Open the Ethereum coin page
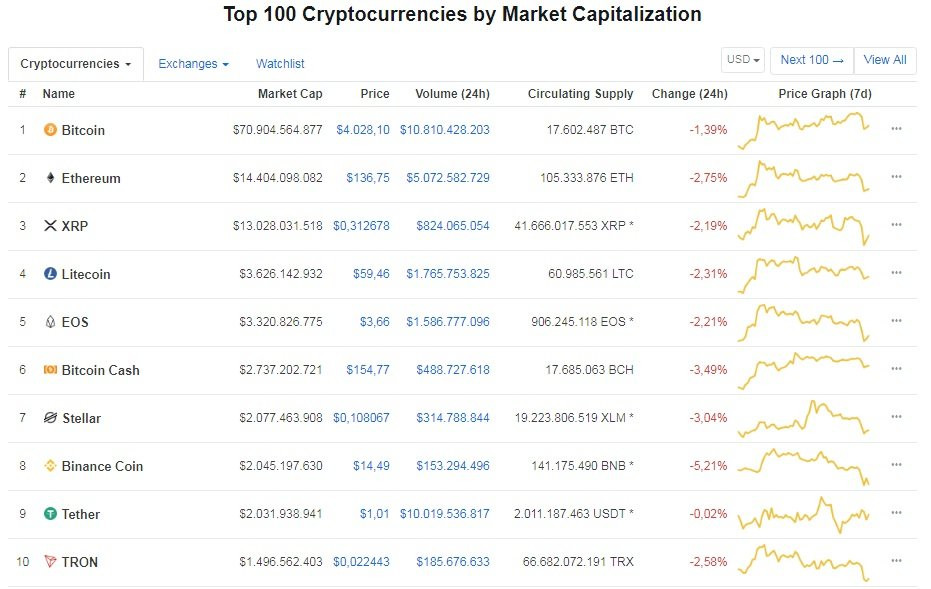 (x=91, y=178)
